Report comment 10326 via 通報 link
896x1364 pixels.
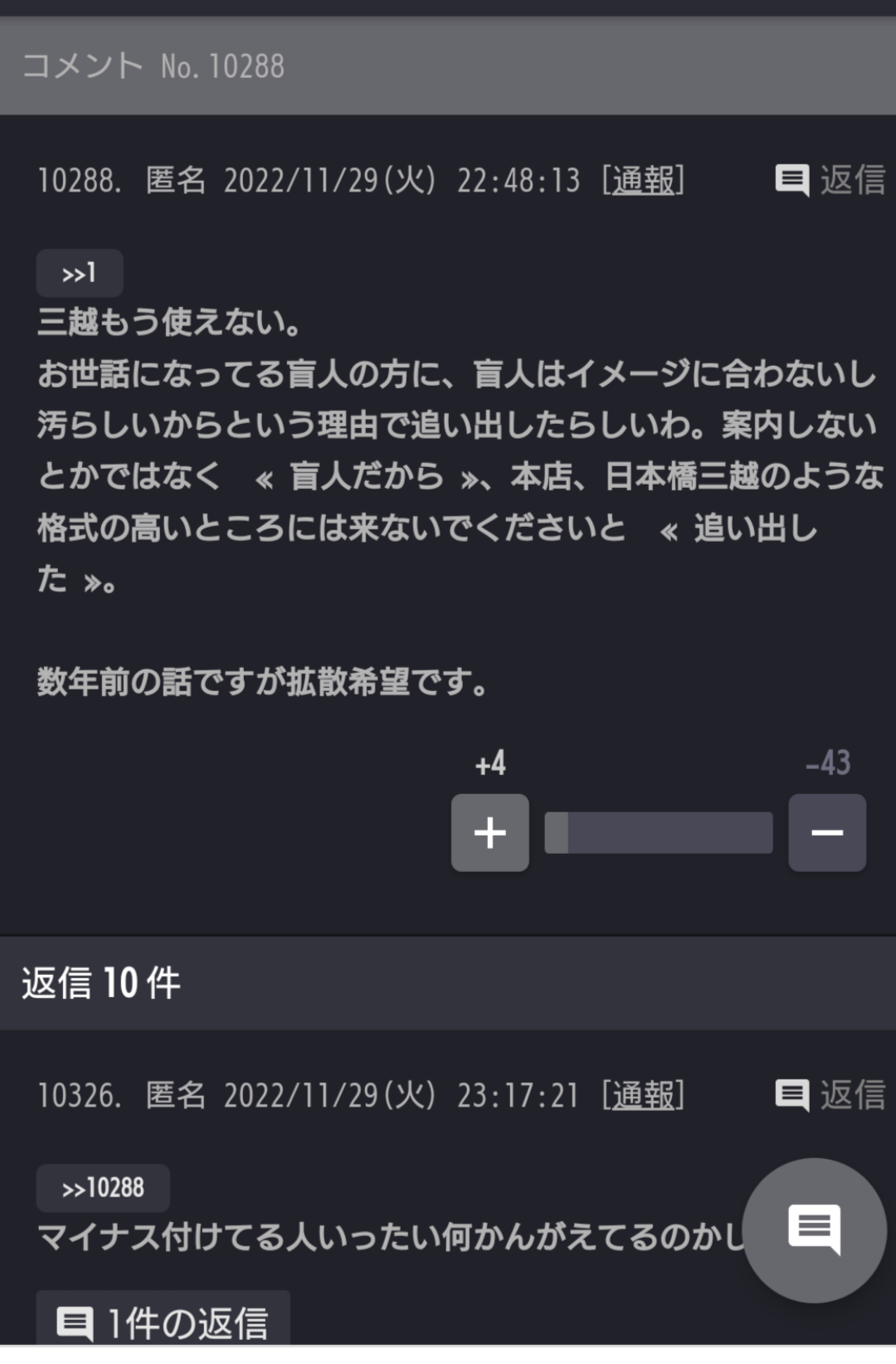click(x=643, y=1095)
